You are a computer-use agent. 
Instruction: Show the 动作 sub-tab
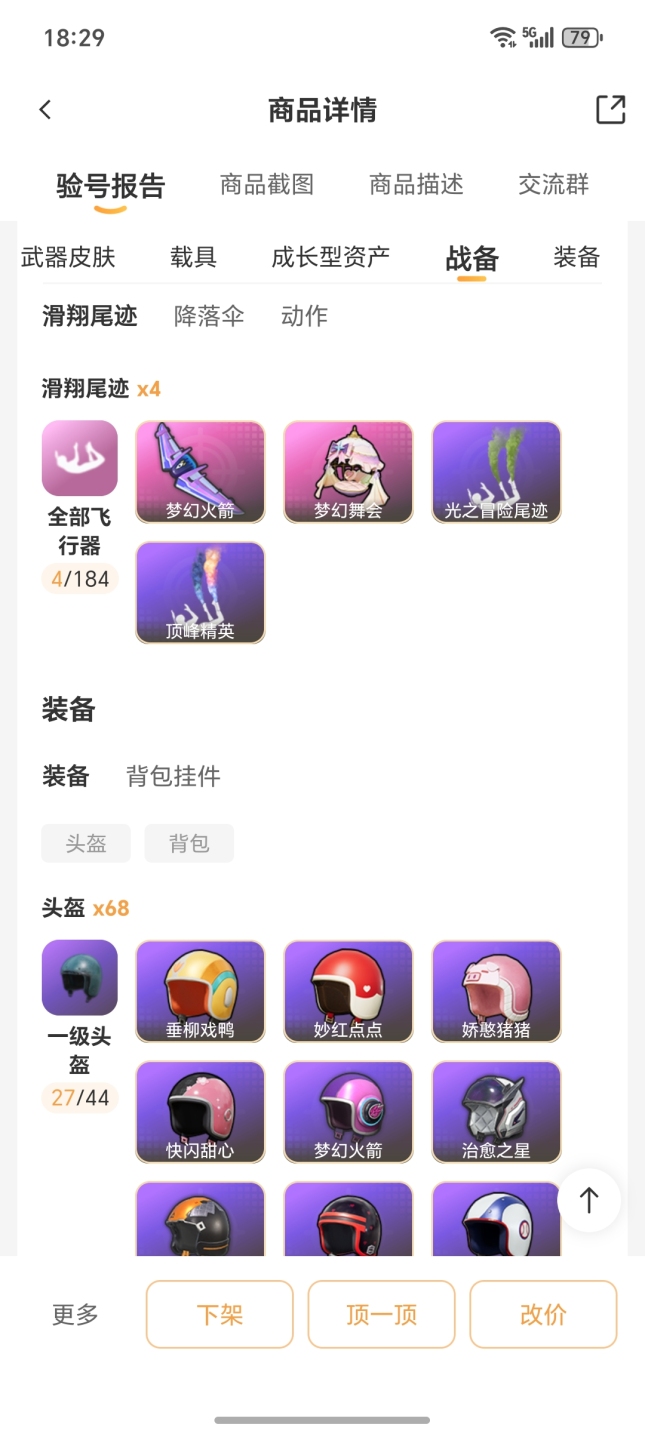coord(304,317)
